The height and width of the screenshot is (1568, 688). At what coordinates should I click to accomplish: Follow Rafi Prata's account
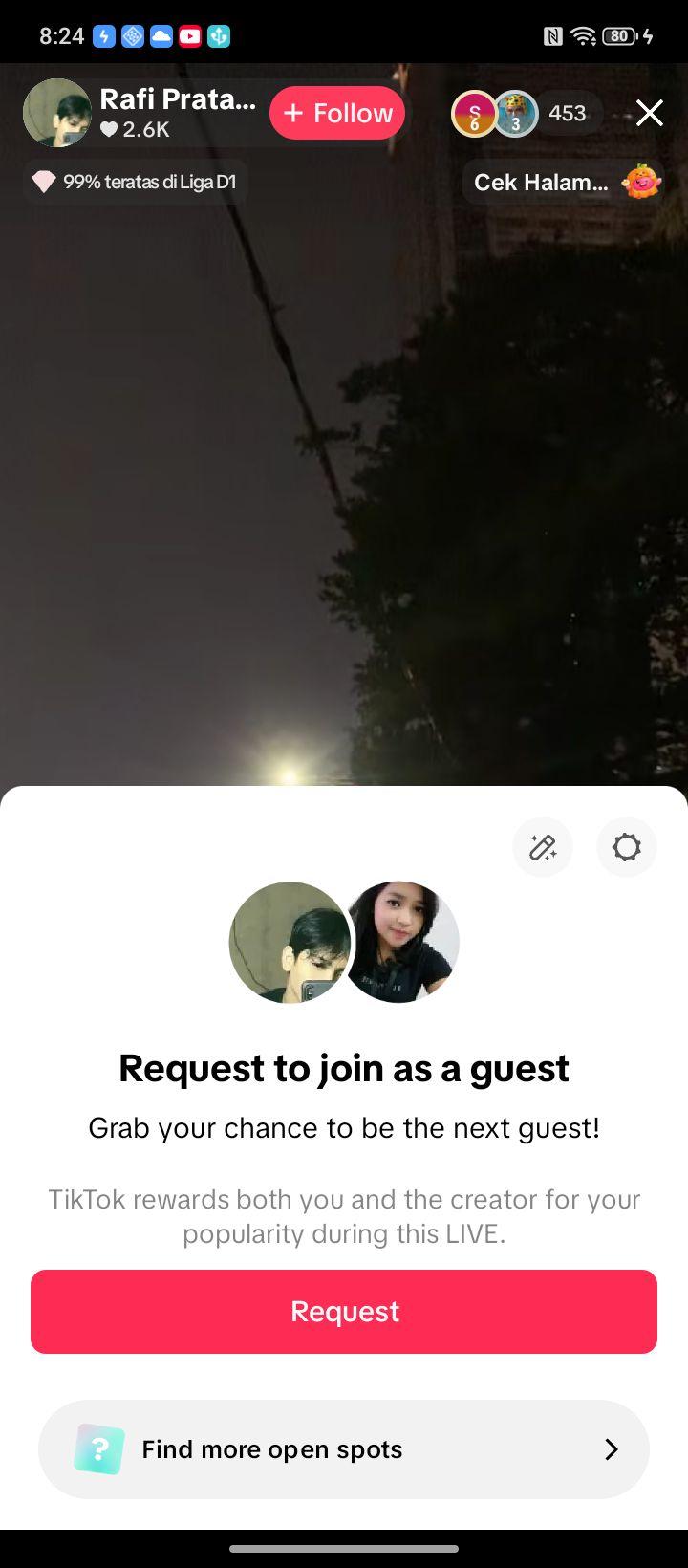[337, 113]
